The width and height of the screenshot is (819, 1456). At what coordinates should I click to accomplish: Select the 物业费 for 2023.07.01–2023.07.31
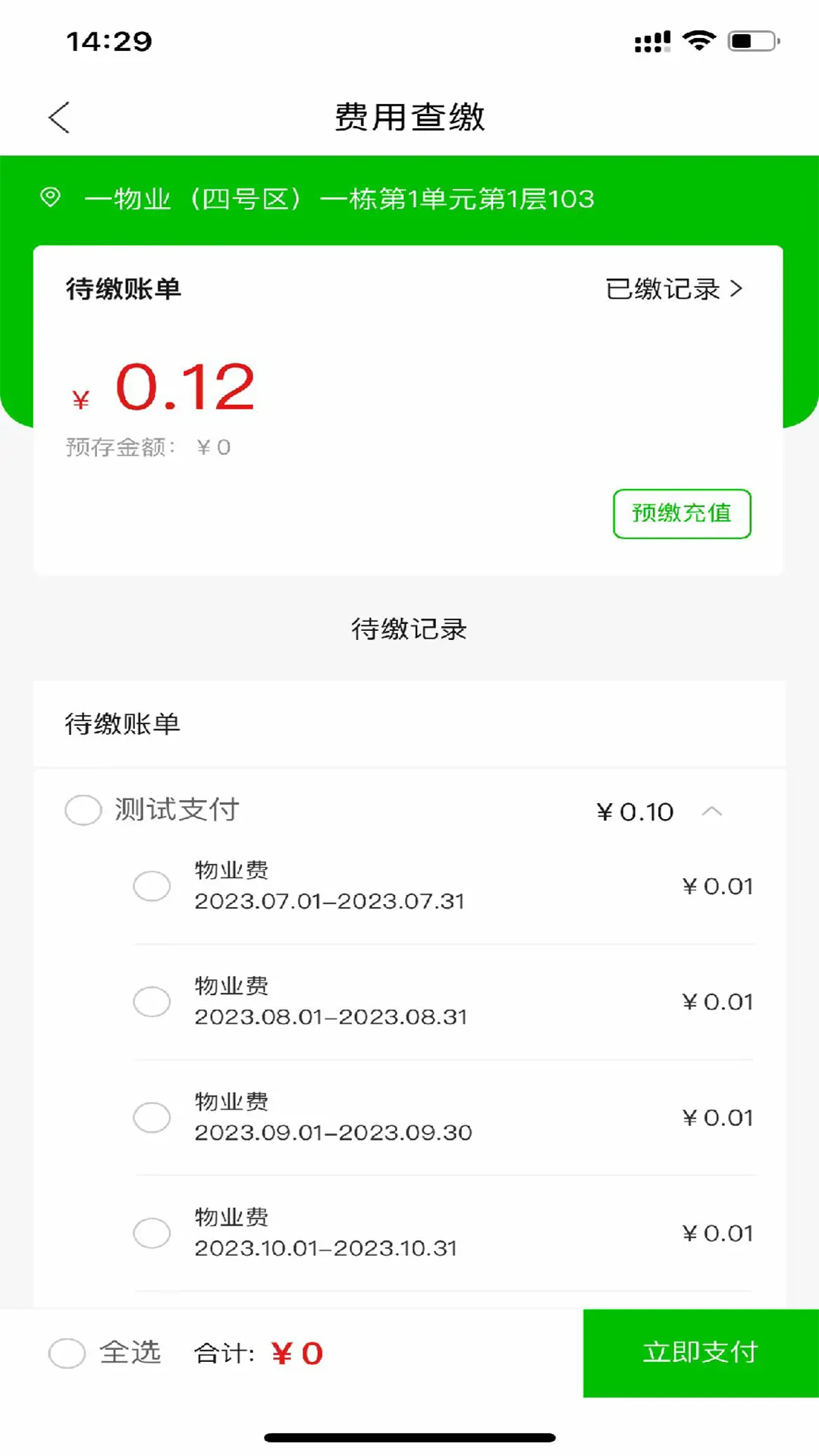pyautogui.click(x=152, y=886)
